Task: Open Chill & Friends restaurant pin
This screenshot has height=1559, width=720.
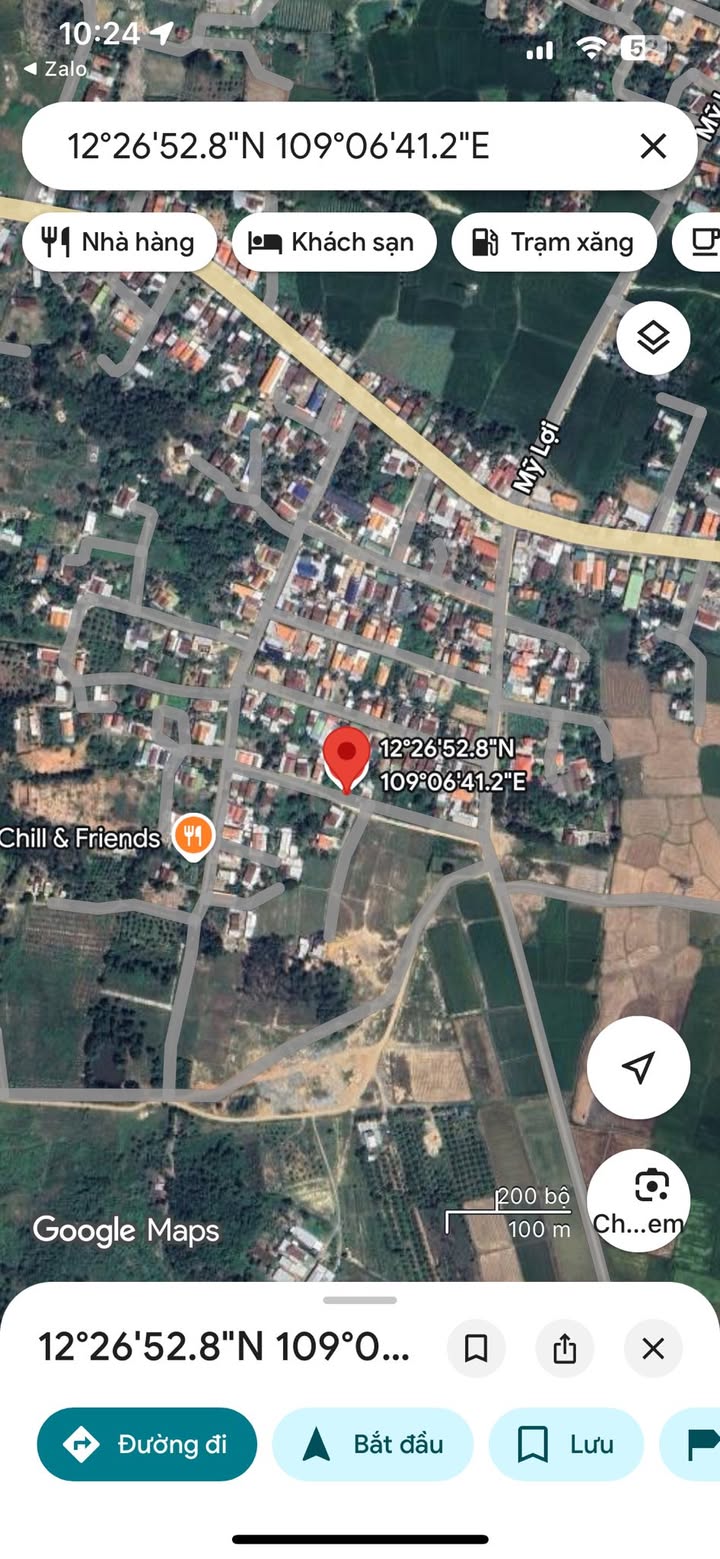Action: point(193,836)
